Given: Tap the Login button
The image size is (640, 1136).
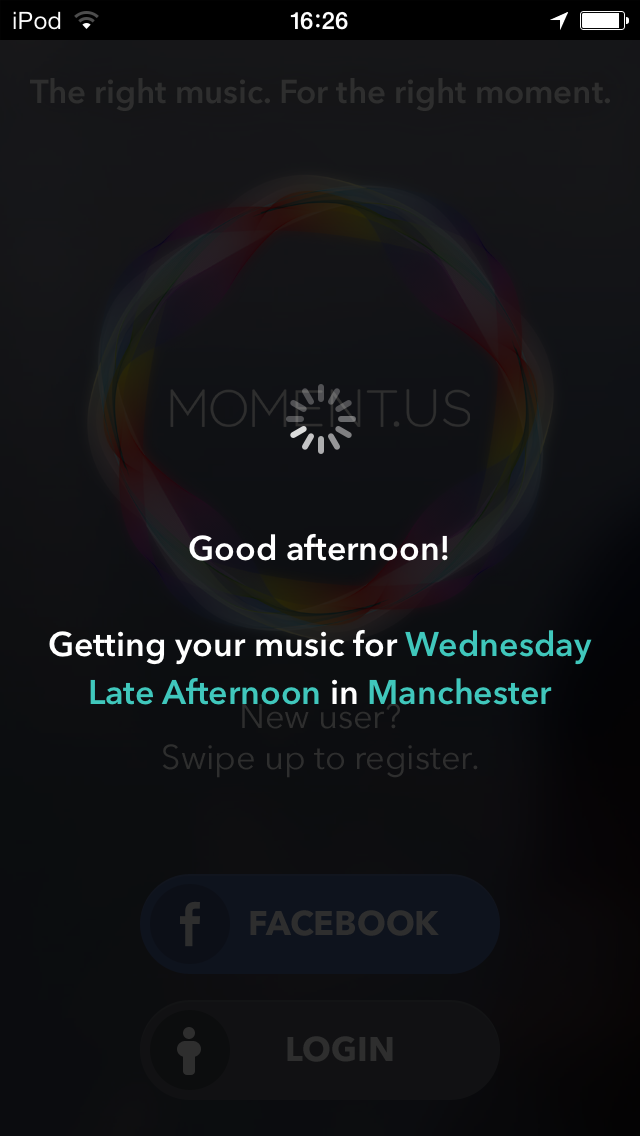Looking at the screenshot, I should 320,1050.
